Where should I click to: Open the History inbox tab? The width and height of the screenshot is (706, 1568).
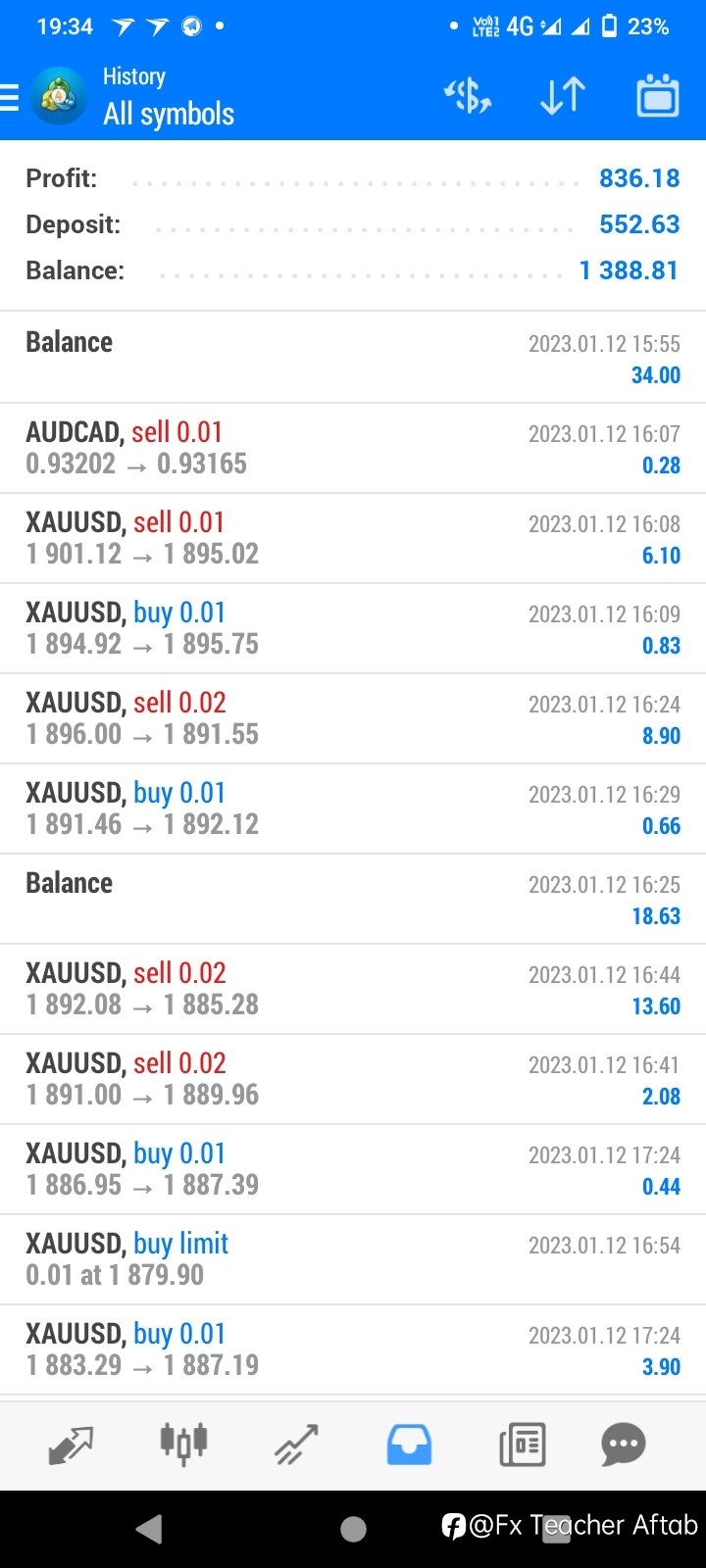409,1445
